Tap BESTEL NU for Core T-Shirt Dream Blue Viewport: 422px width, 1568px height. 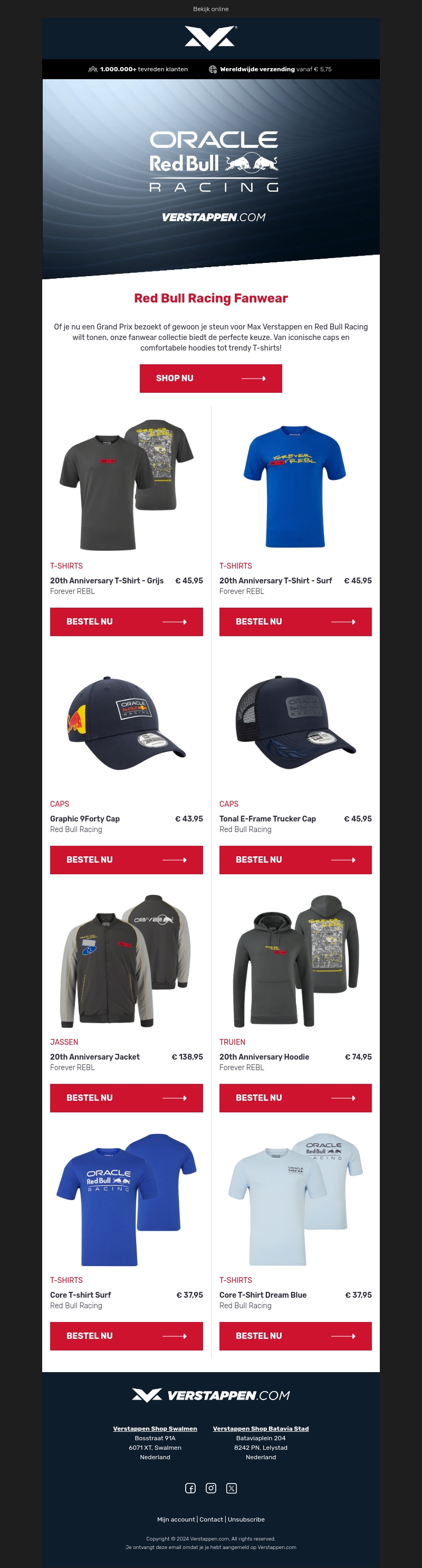295,1336
